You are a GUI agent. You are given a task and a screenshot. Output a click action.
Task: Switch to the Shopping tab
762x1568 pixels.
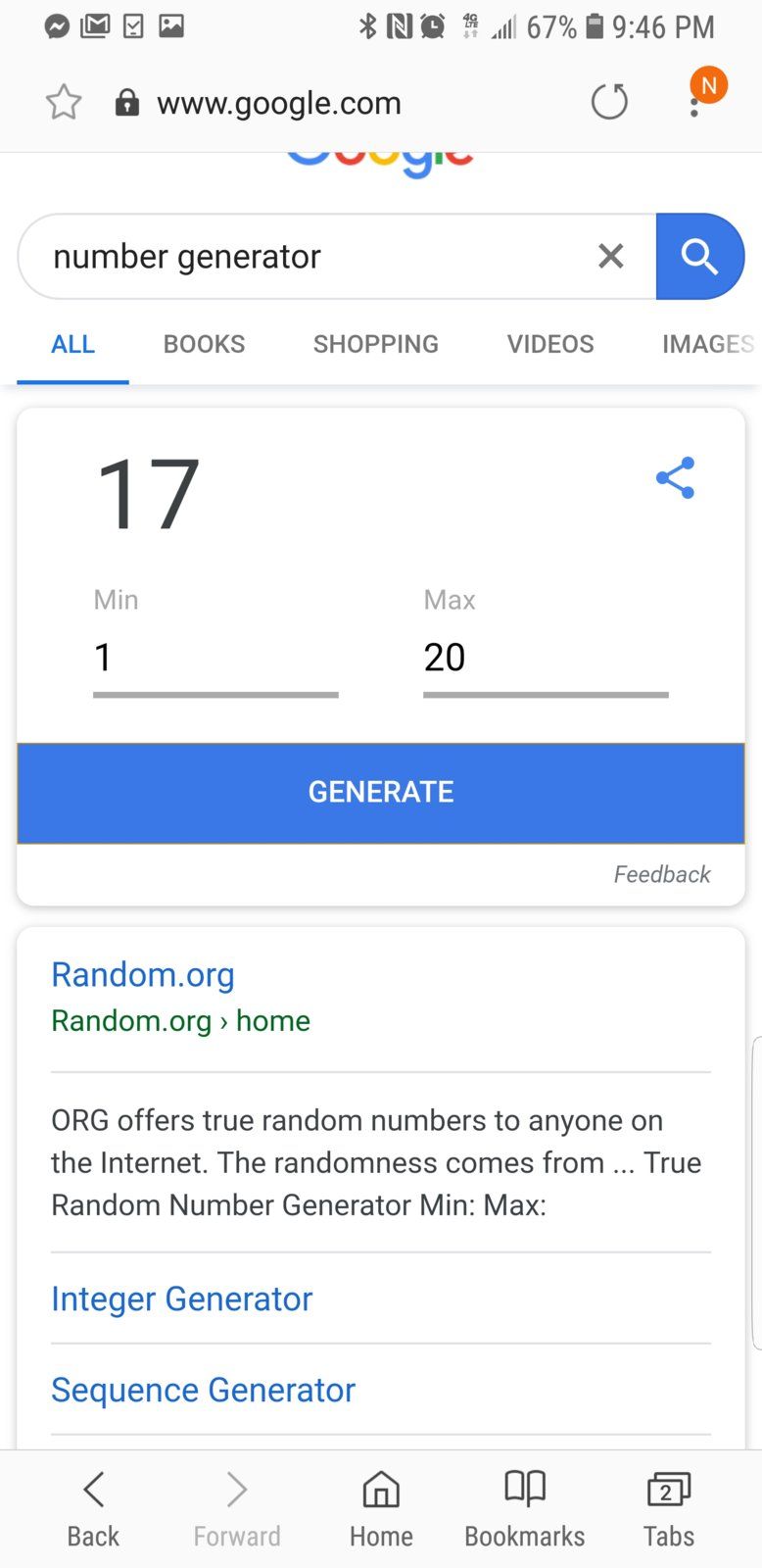[x=375, y=344]
